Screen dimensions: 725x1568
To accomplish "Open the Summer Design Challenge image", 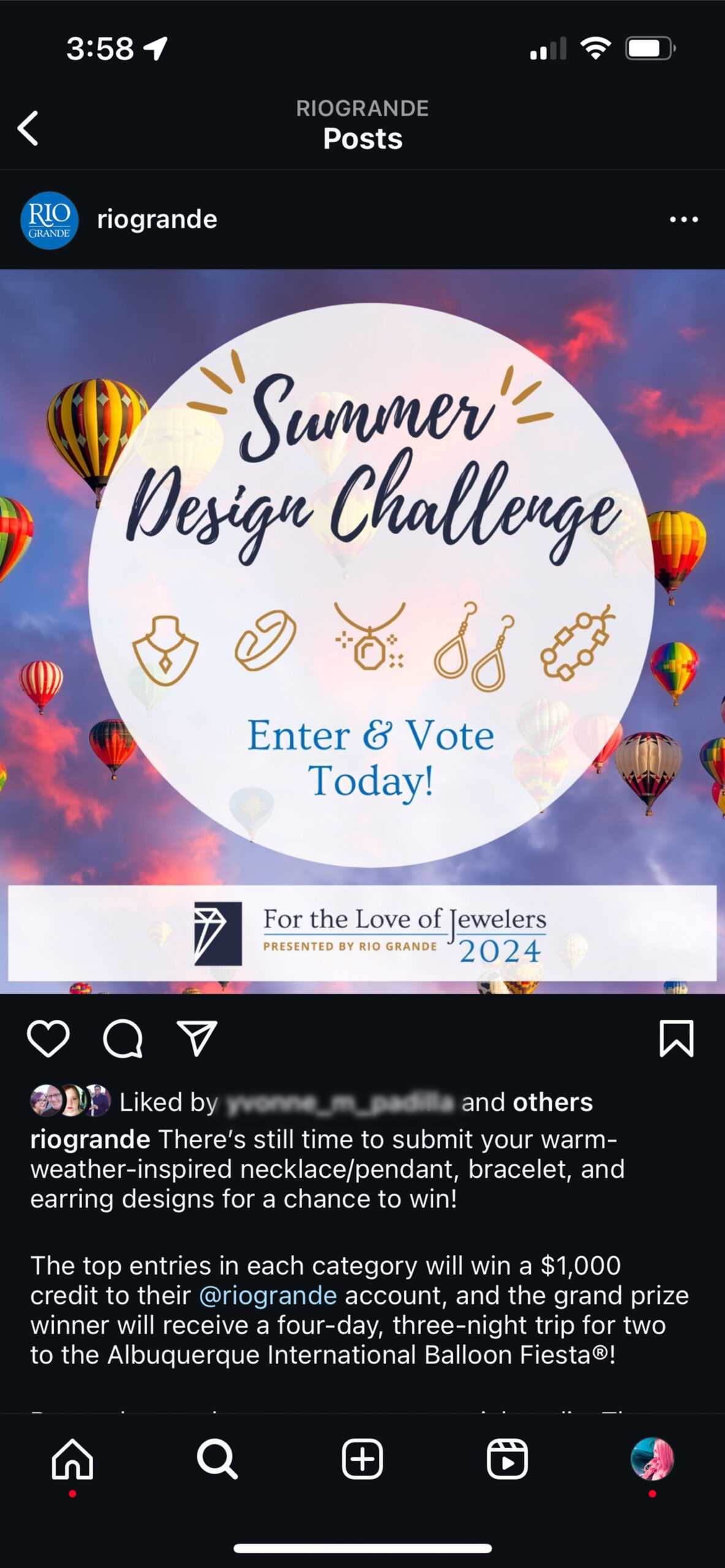I will (x=362, y=631).
